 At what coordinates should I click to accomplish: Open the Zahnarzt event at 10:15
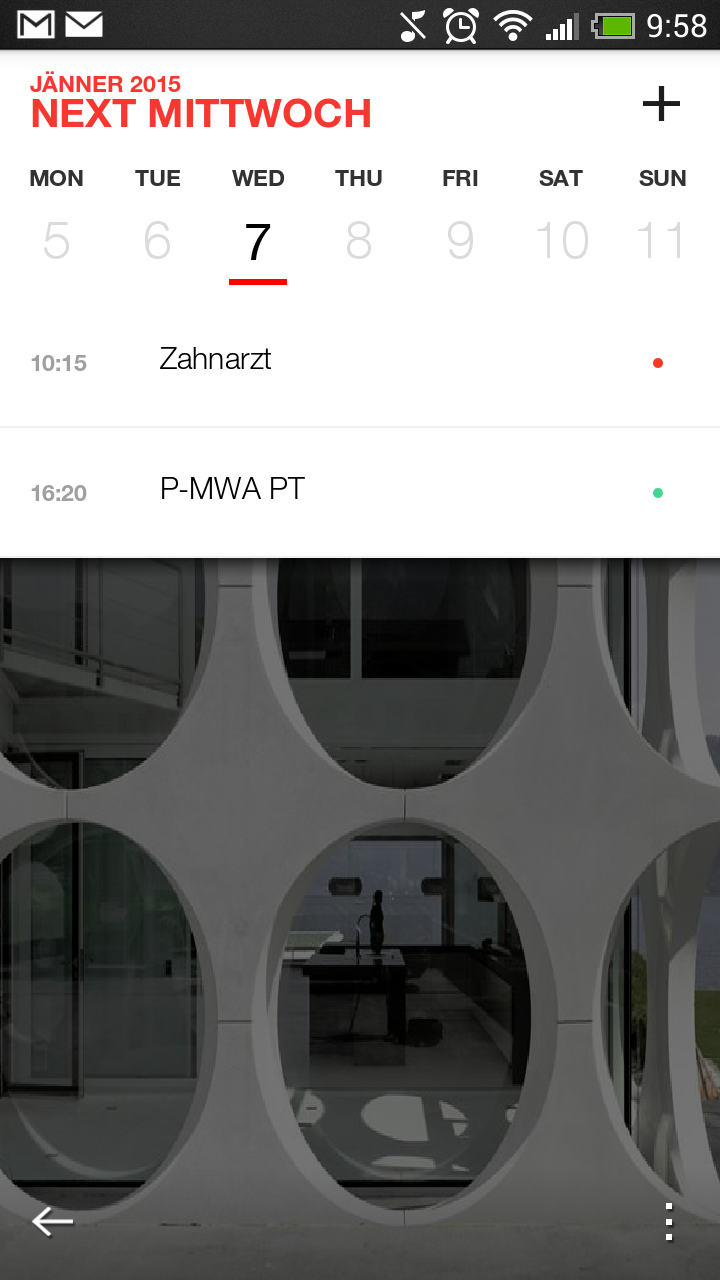coord(360,362)
